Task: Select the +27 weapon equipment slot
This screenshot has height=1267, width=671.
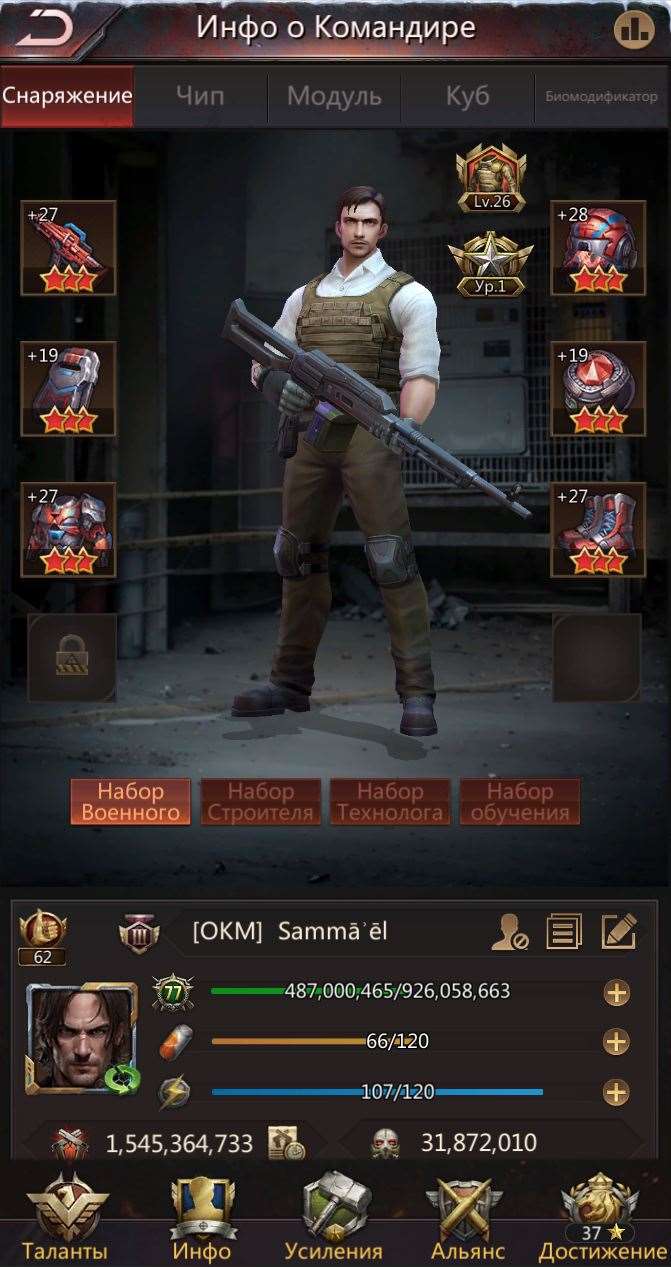Action: [x=69, y=248]
